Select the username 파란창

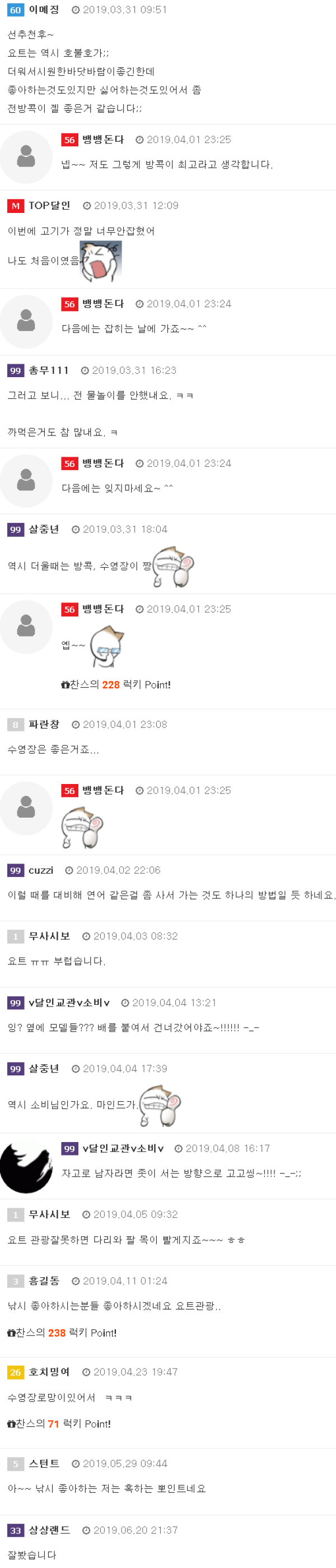(44, 725)
